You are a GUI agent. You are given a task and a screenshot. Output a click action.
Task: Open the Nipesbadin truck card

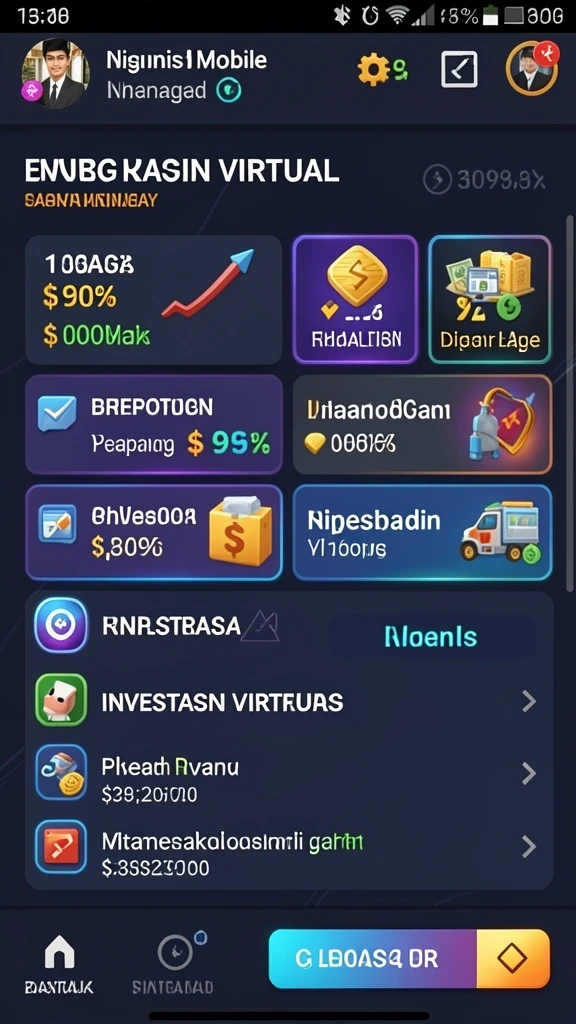422,532
